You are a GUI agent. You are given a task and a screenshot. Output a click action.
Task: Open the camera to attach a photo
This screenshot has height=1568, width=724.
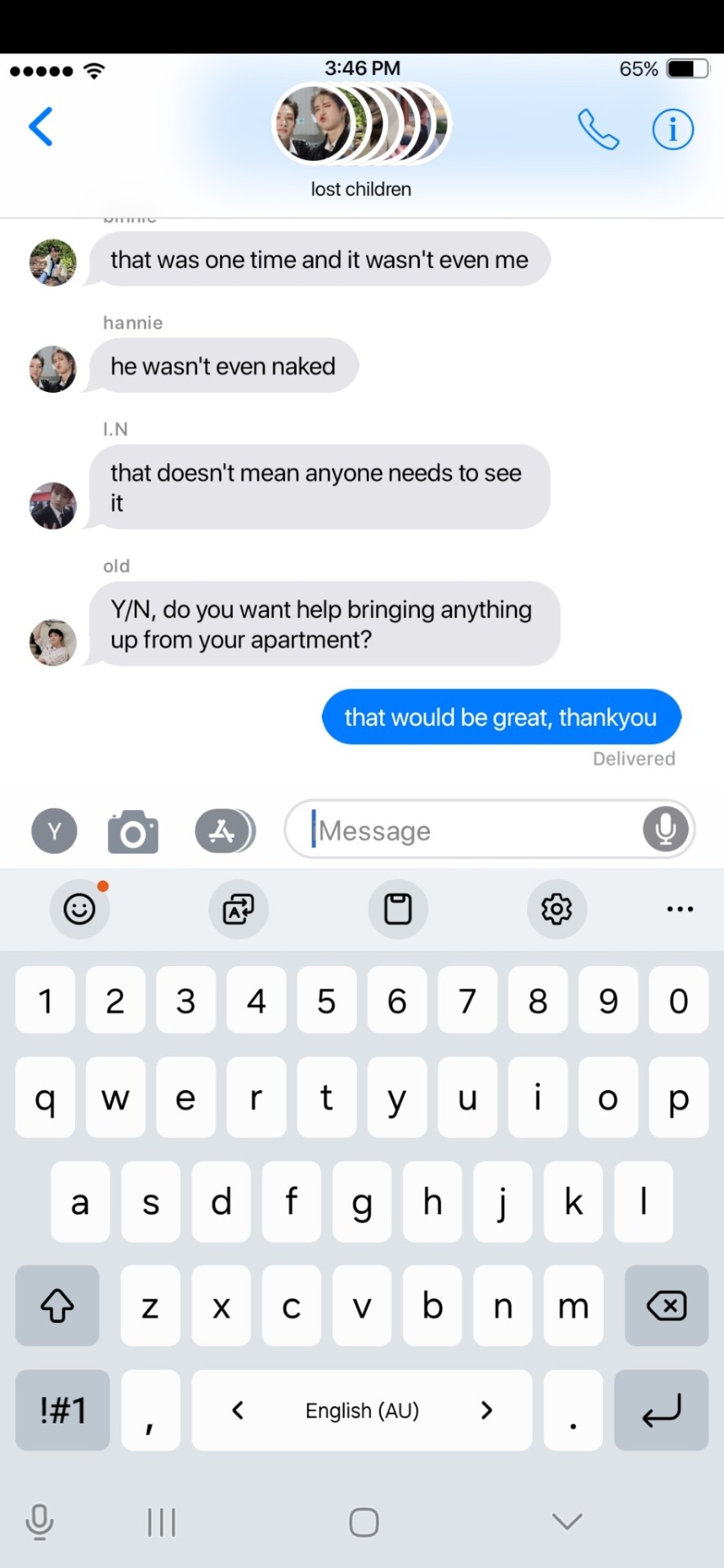tap(133, 832)
